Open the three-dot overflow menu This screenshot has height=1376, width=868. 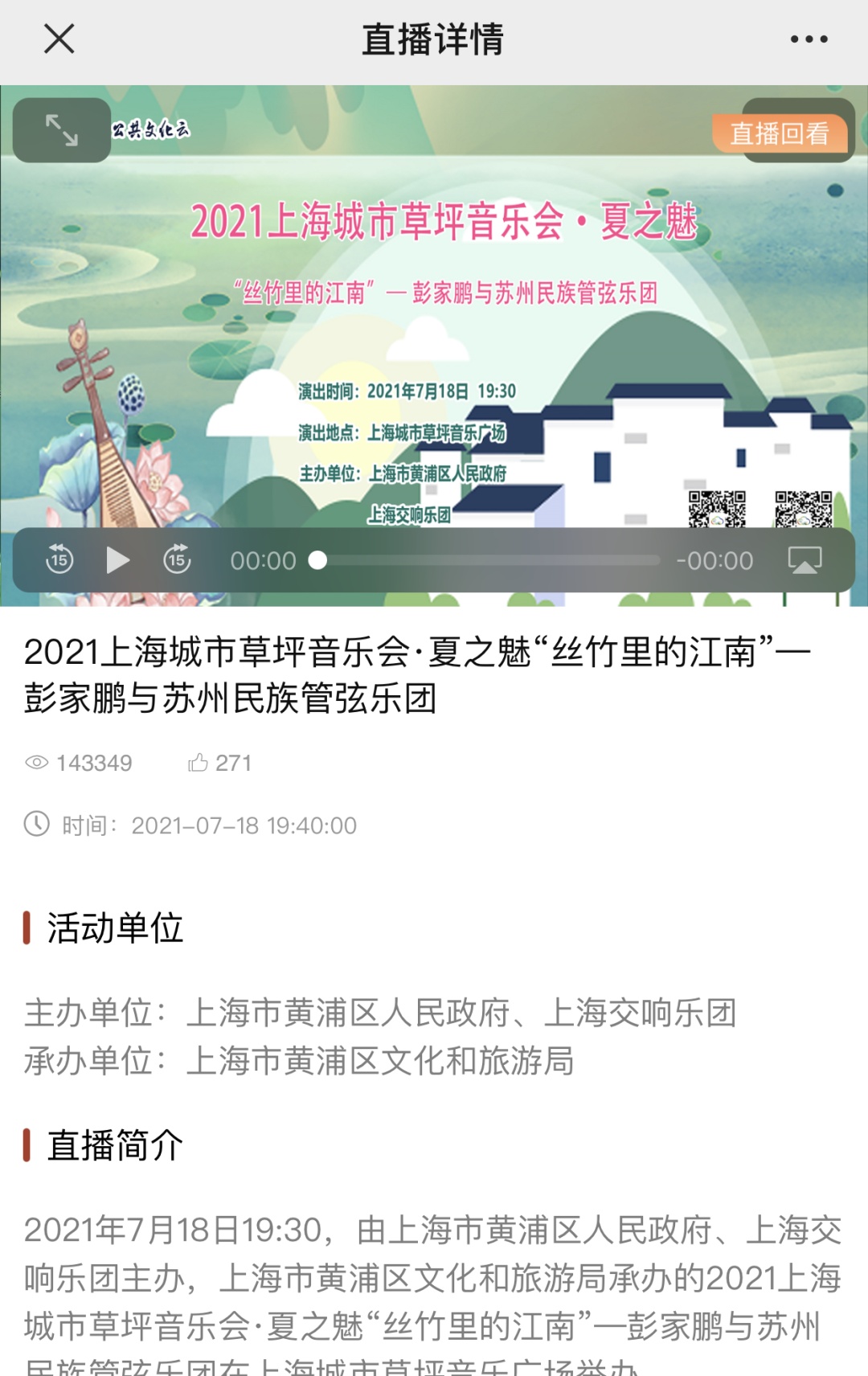[x=809, y=39]
